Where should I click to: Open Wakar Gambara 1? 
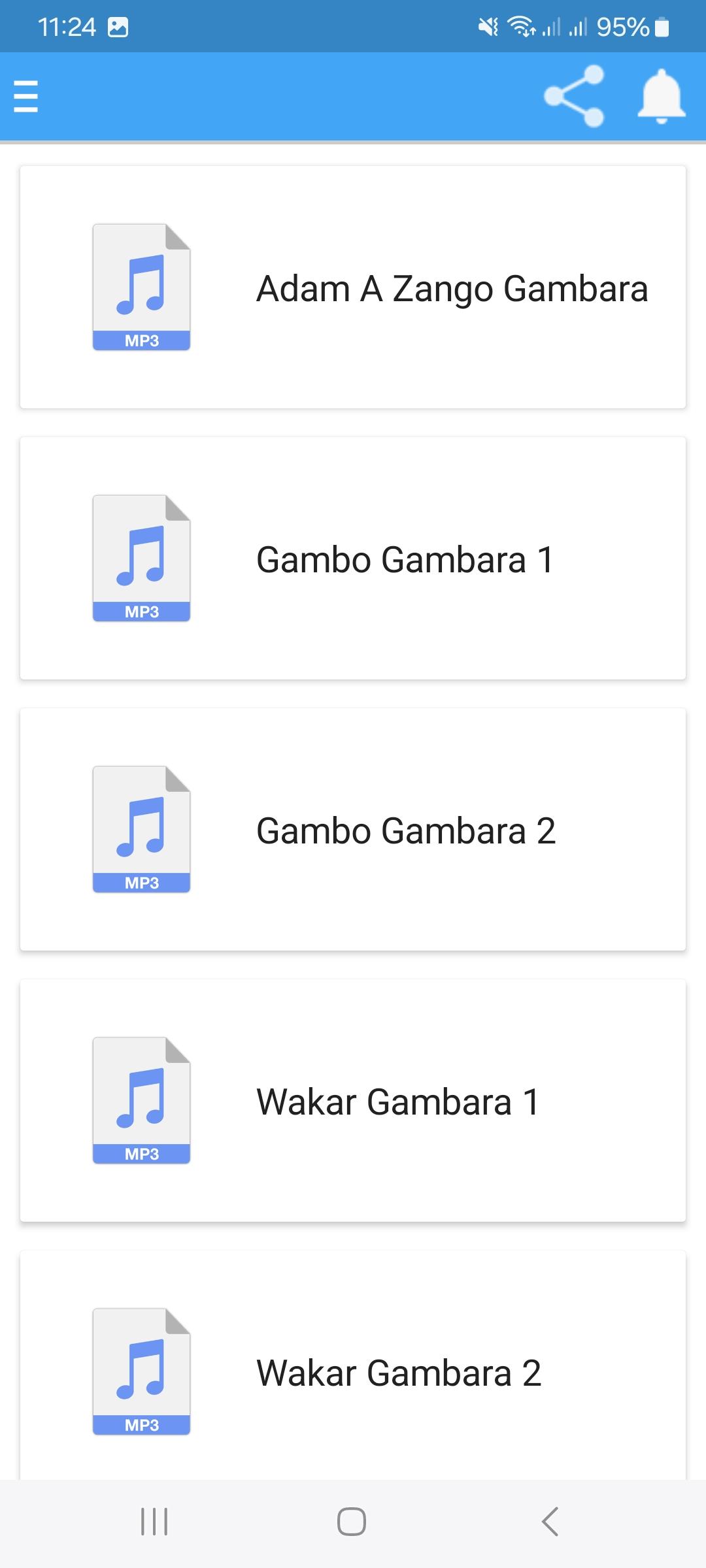[x=353, y=1101]
